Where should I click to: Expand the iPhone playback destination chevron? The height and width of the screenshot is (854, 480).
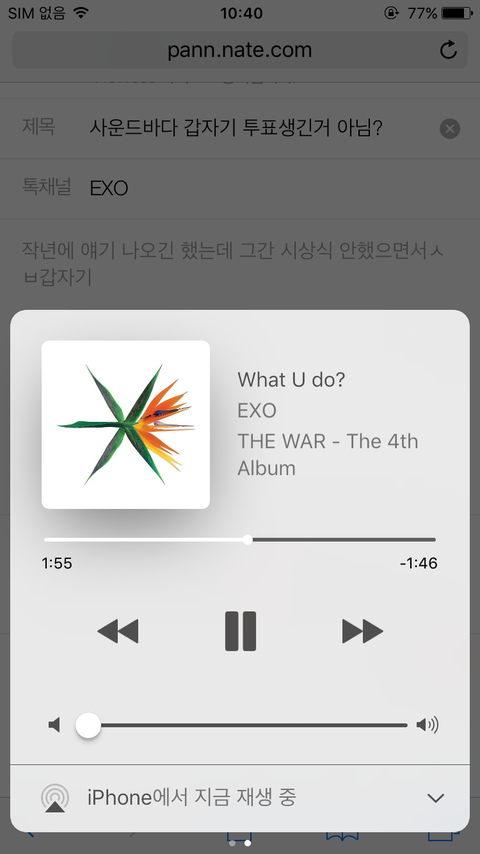pos(435,798)
